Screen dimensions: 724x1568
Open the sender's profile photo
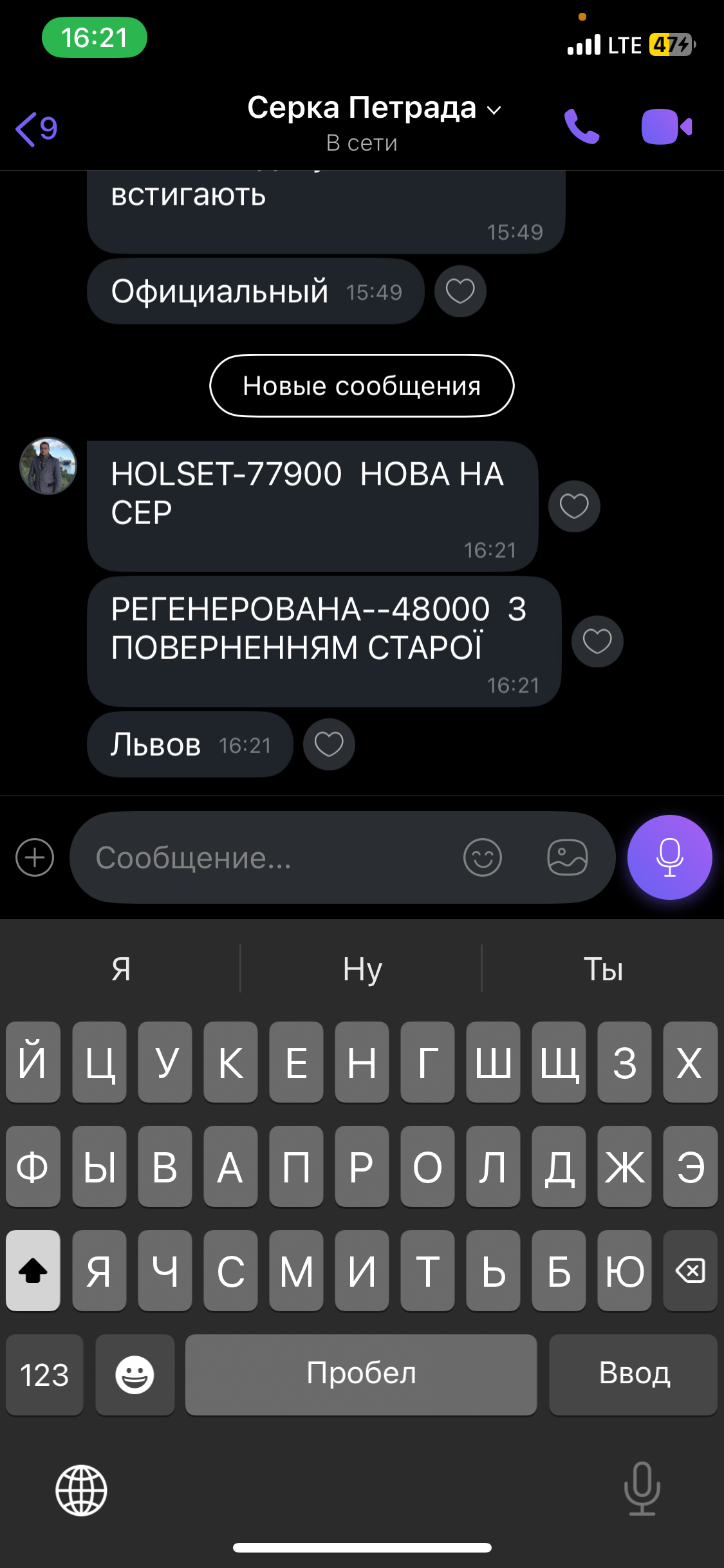(48, 466)
